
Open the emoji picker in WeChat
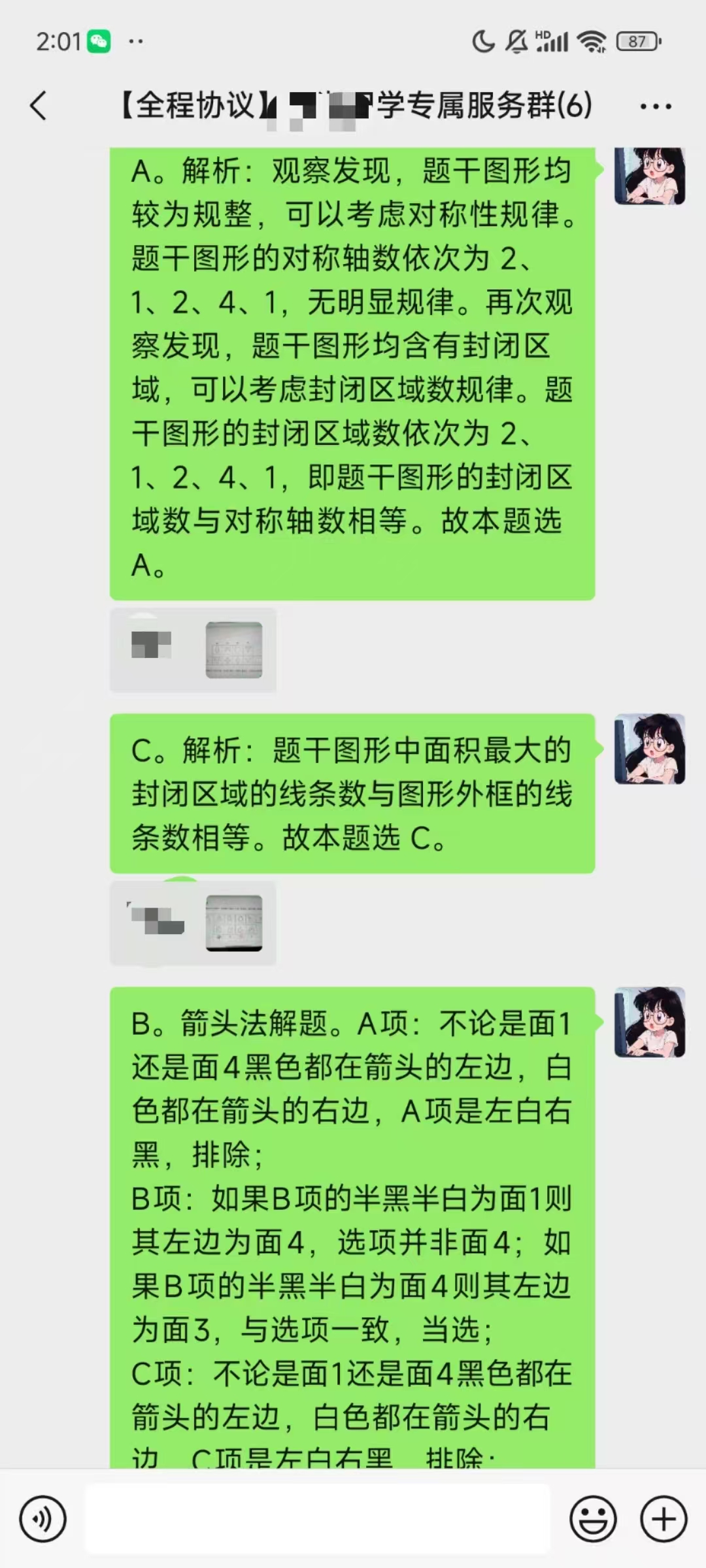click(594, 1518)
